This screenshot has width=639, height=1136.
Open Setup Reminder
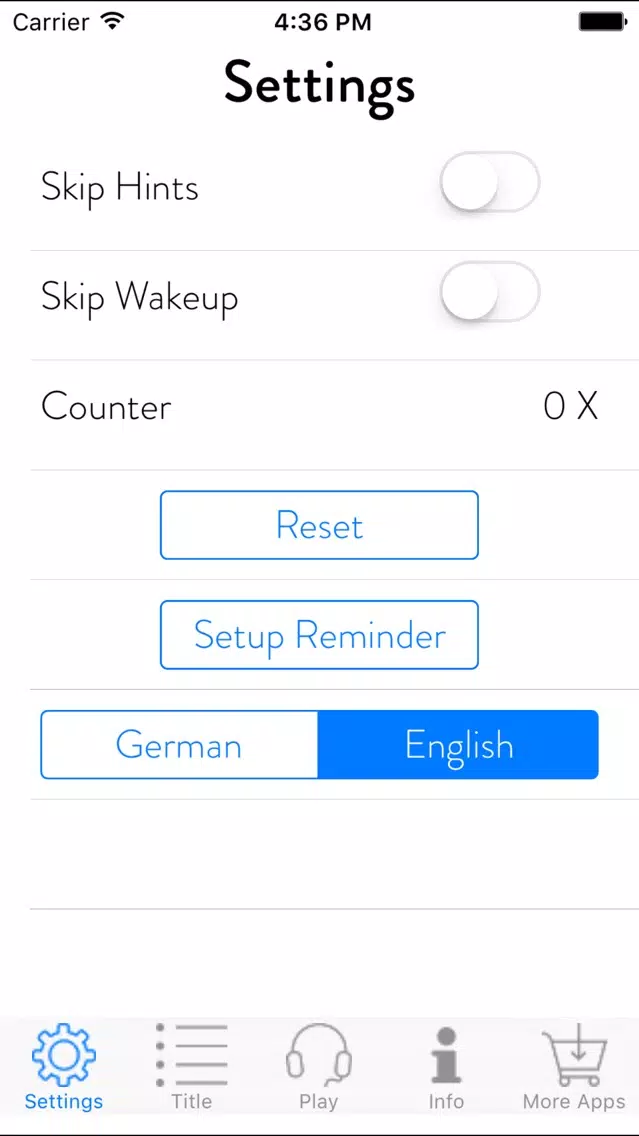click(319, 635)
